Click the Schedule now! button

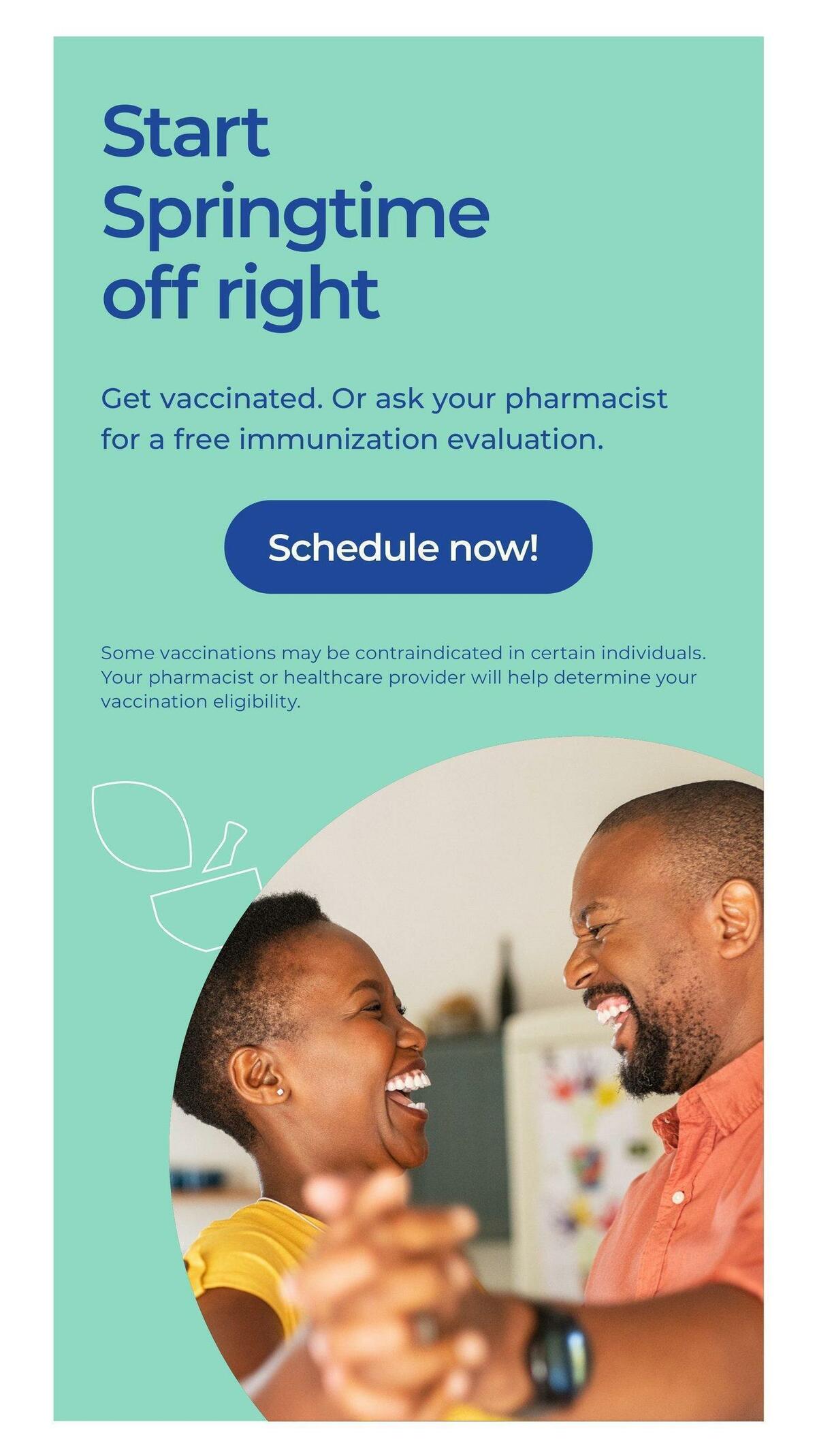408,545
